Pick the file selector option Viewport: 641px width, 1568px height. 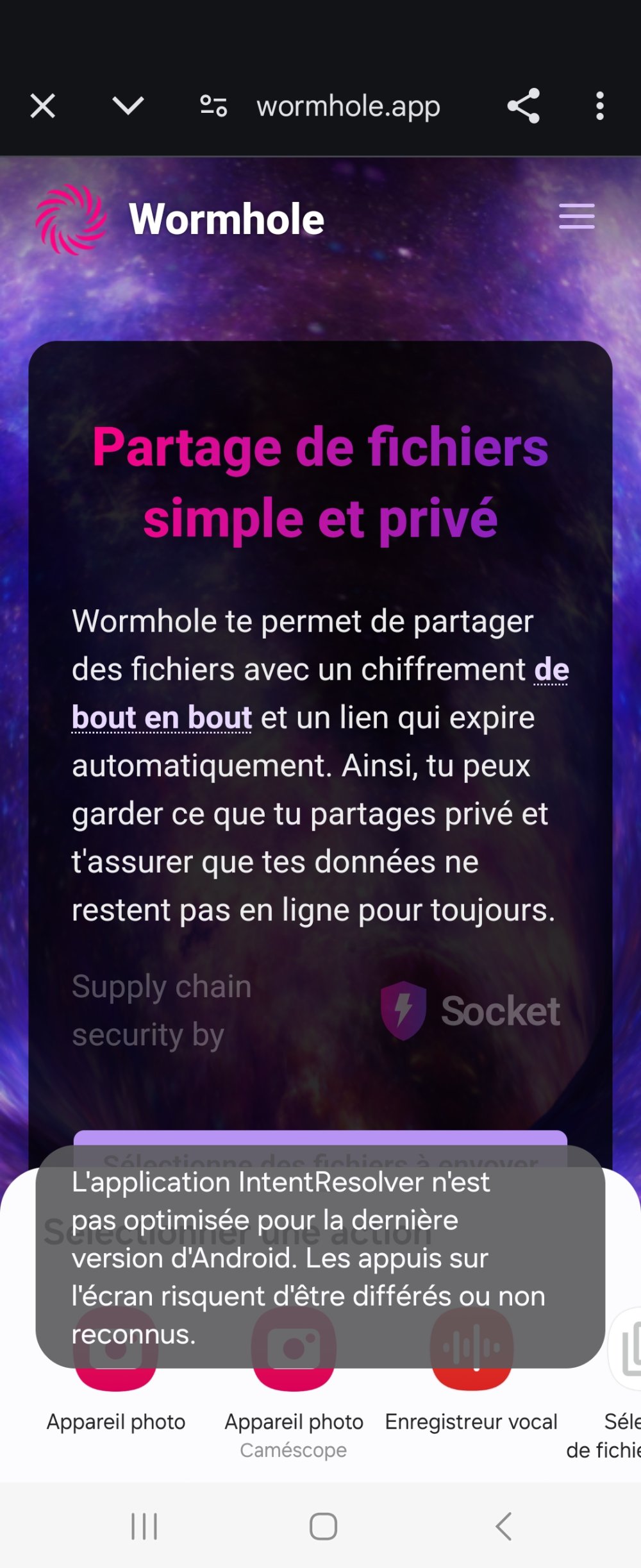point(625,1379)
